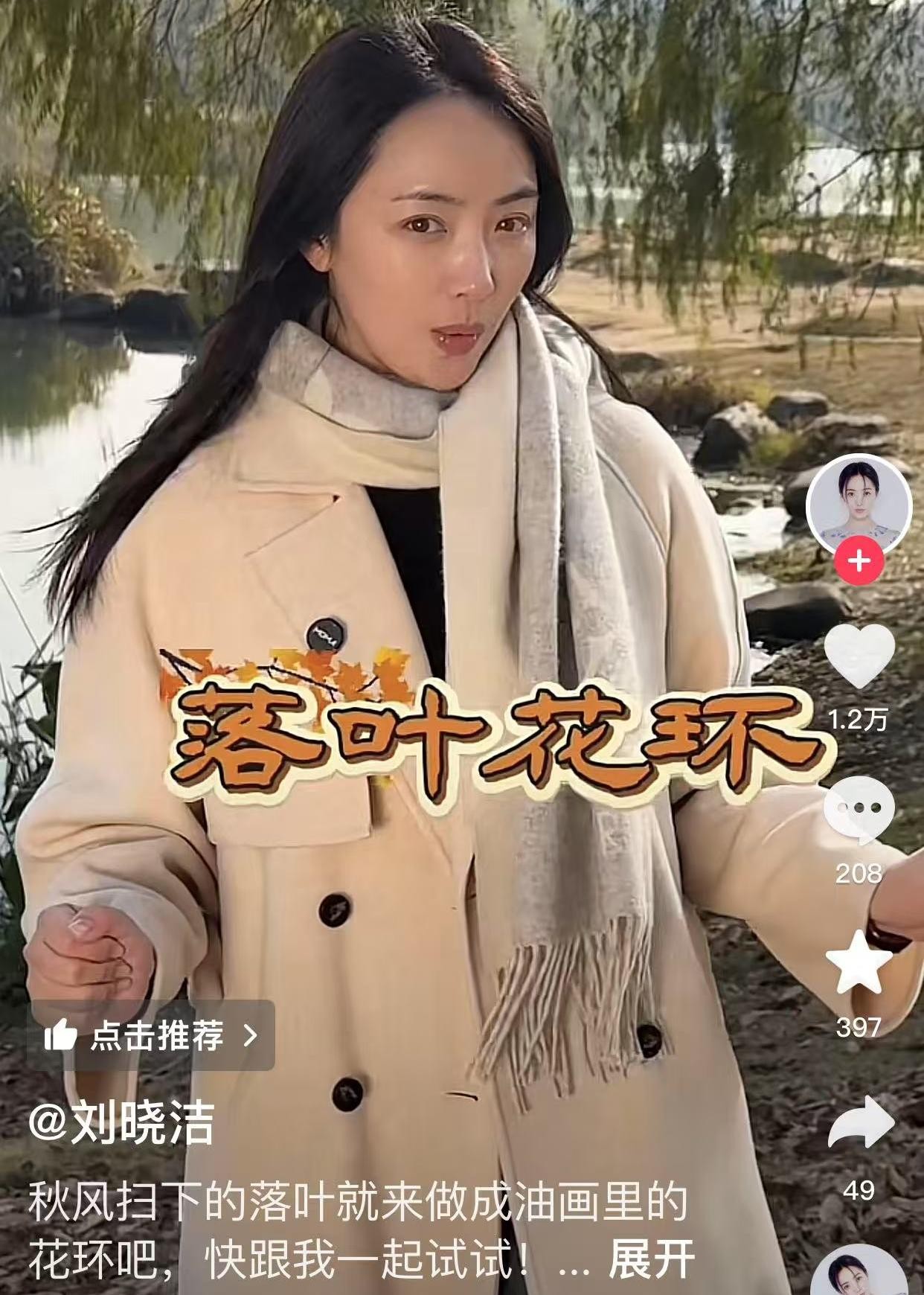Follow the creator with the red plus
The width and height of the screenshot is (924, 1295).
coord(859,560)
